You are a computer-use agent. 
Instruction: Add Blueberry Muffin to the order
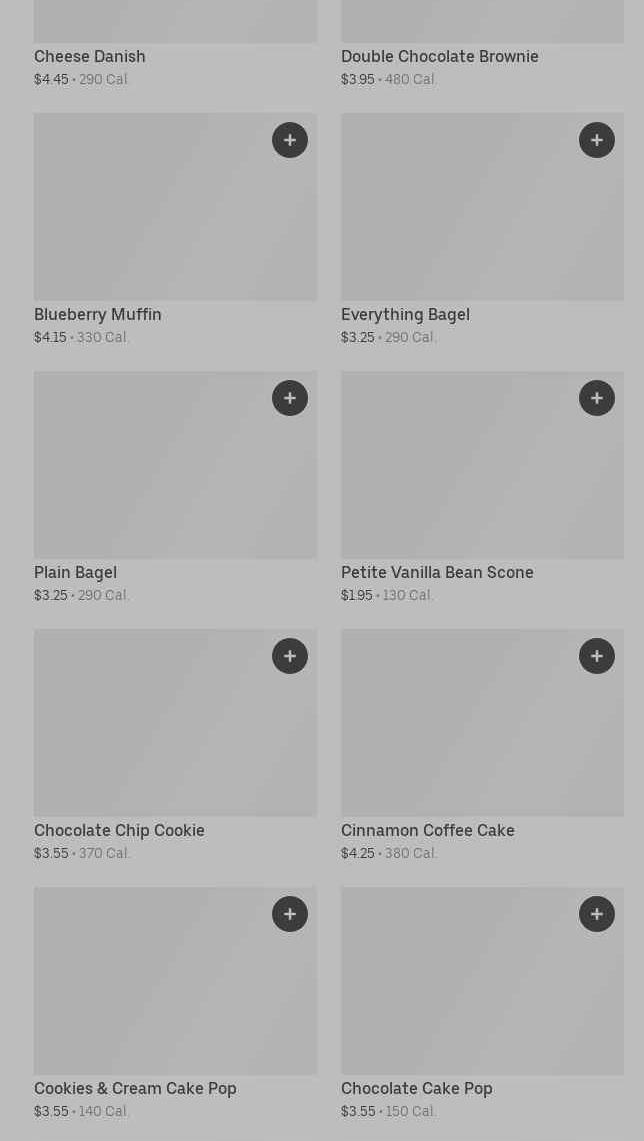click(290, 140)
